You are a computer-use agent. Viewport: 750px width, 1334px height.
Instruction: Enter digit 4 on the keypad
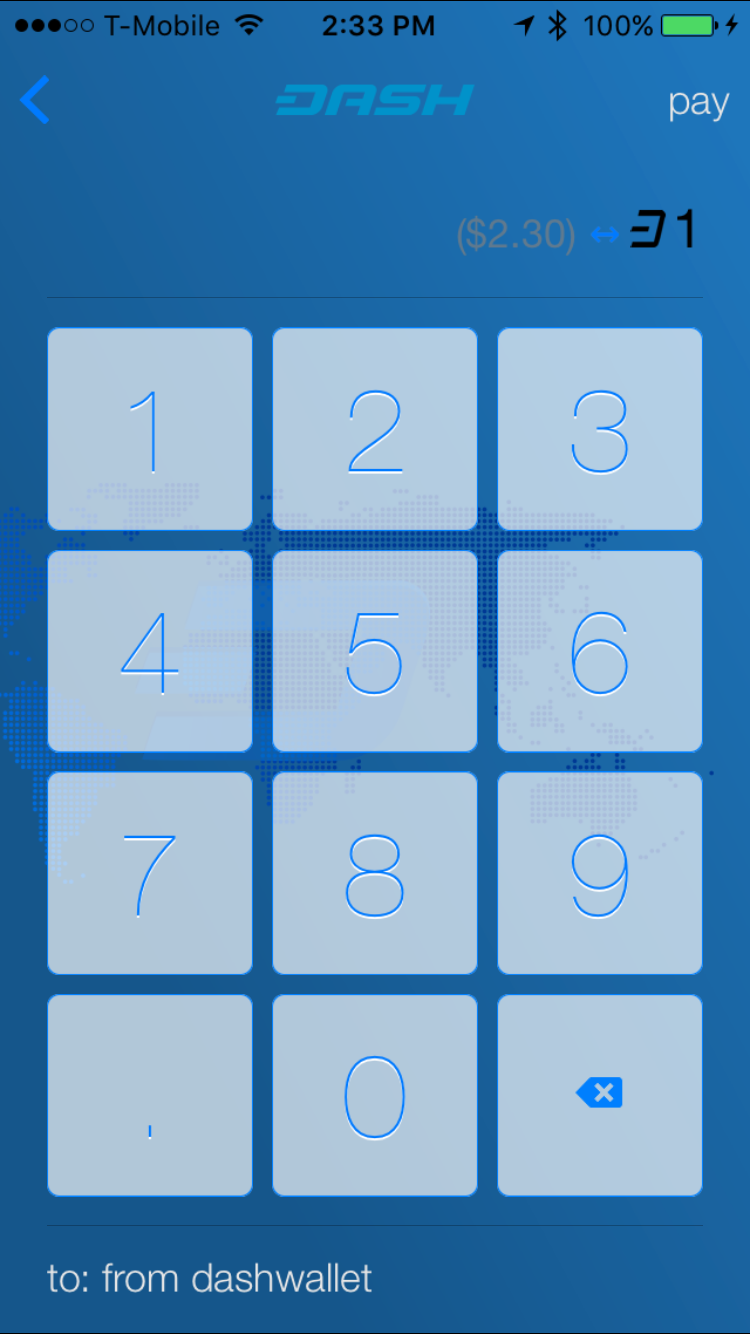(x=150, y=651)
